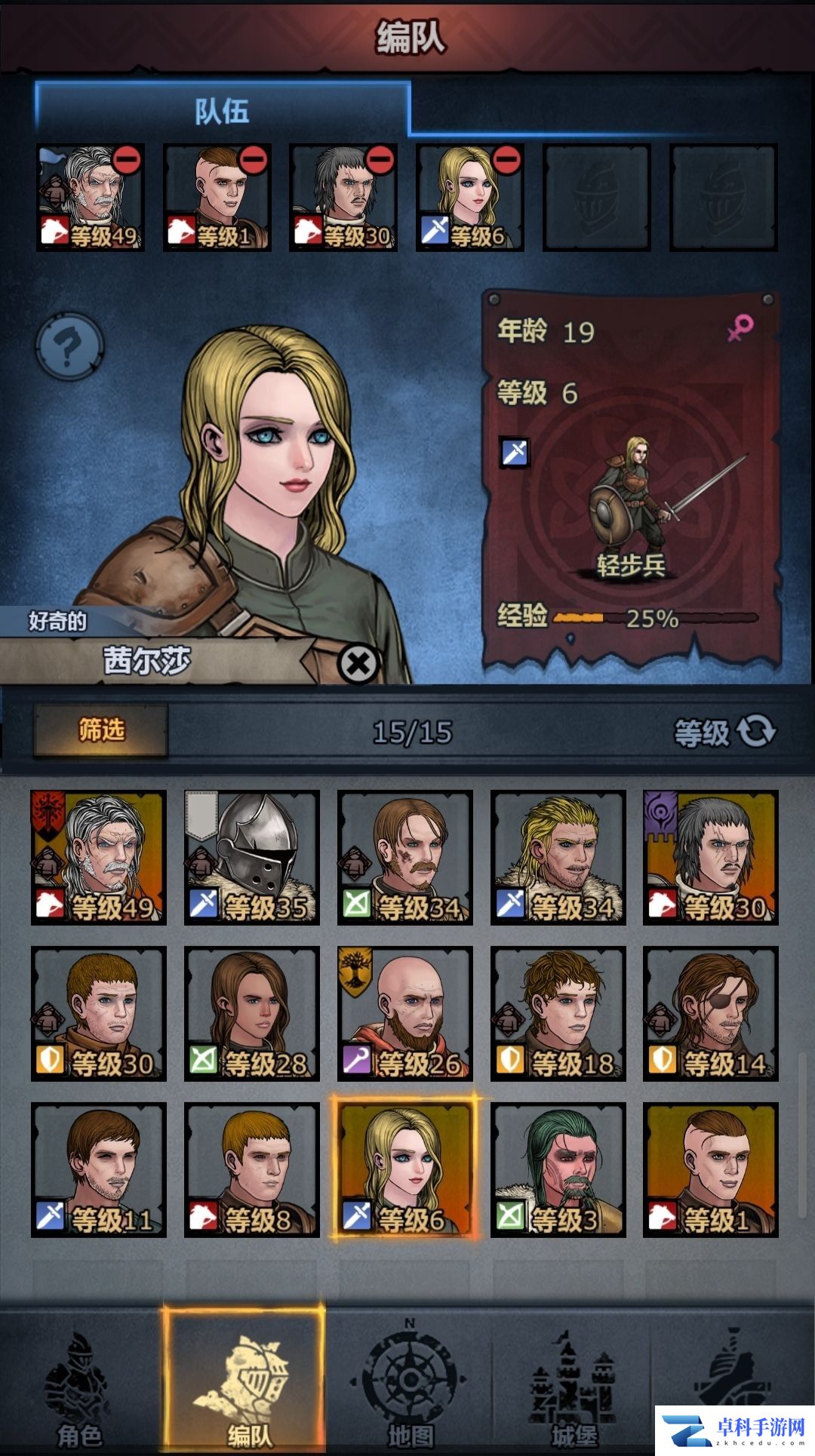This screenshot has width=815, height=1456.
Task: Select the level 11 character in the roster
Action: pos(98,1169)
